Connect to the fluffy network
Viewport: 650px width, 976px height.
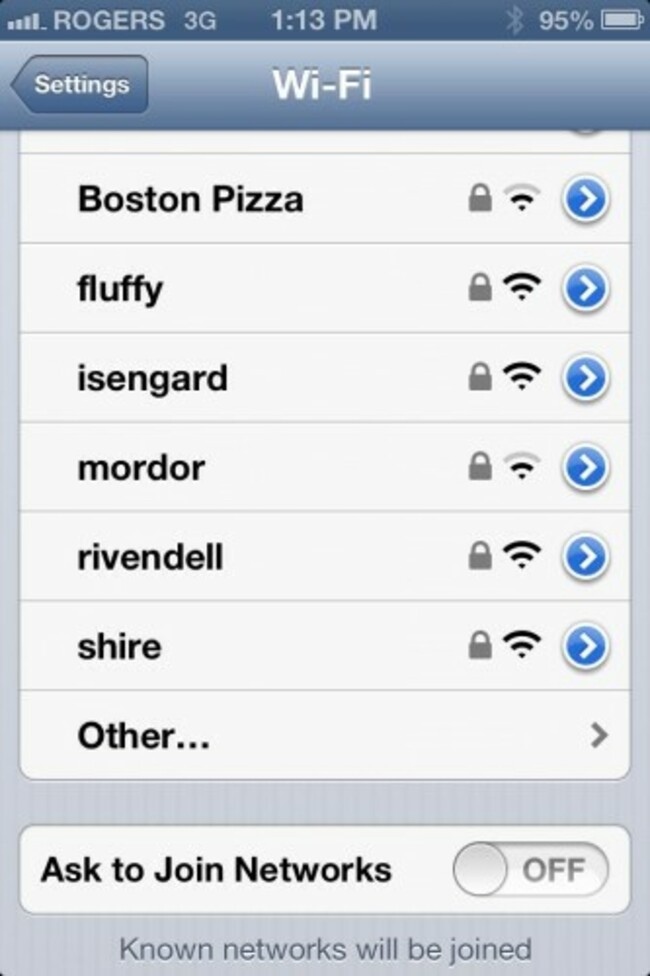[x=120, y=289]
